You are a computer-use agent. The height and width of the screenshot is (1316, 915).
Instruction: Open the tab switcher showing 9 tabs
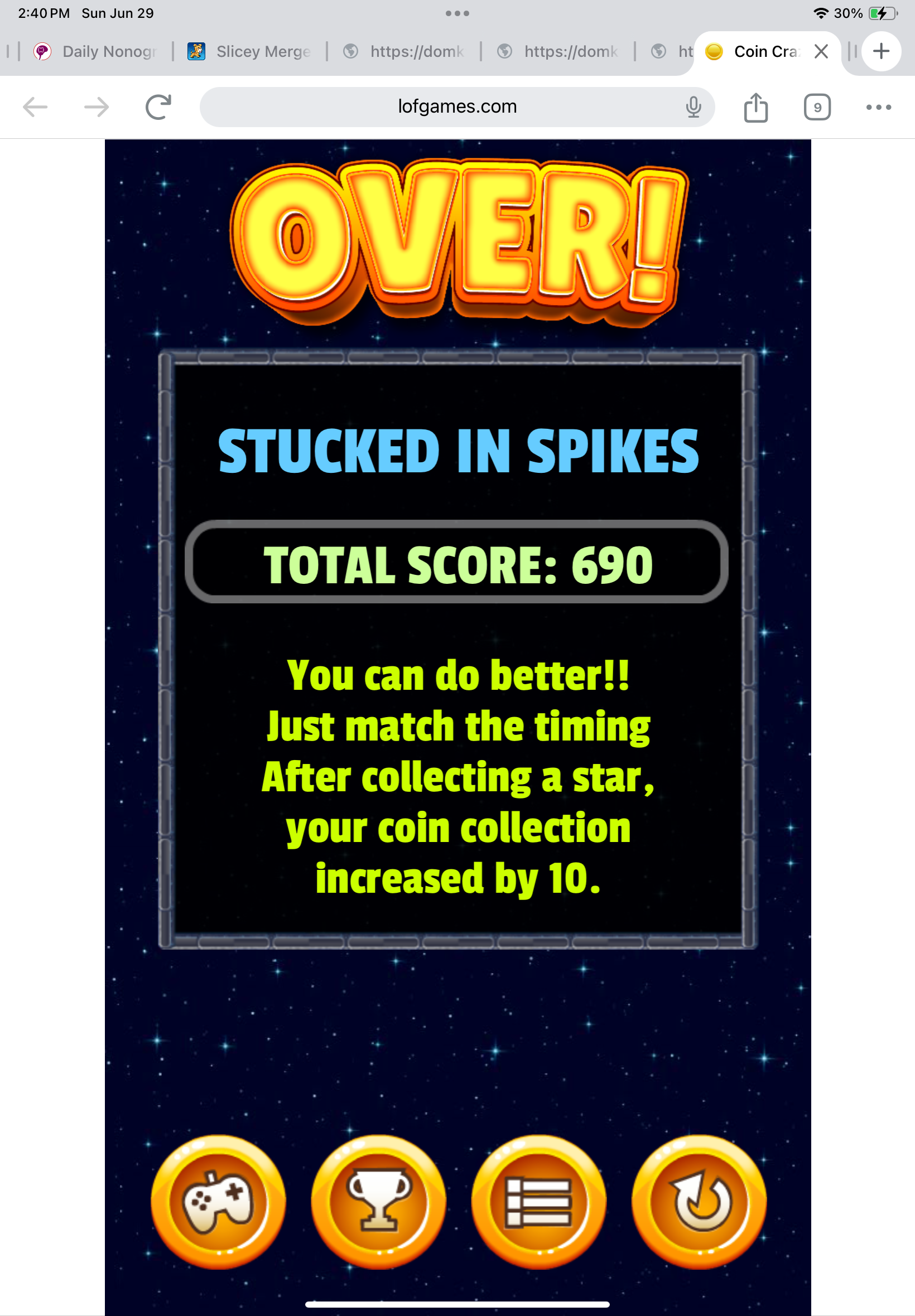click(817, 107)
